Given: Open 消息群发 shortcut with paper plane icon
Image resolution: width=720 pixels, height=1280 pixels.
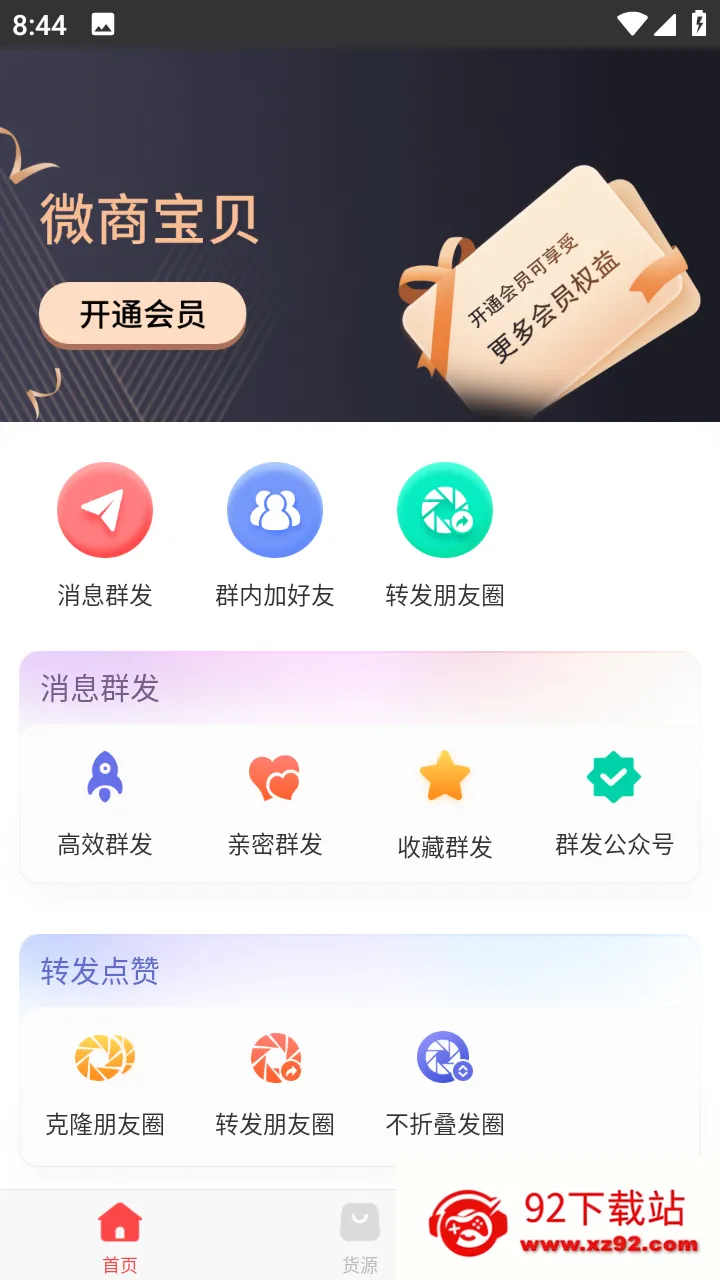Looking at the screenshot, I should (x=105, y=535).
